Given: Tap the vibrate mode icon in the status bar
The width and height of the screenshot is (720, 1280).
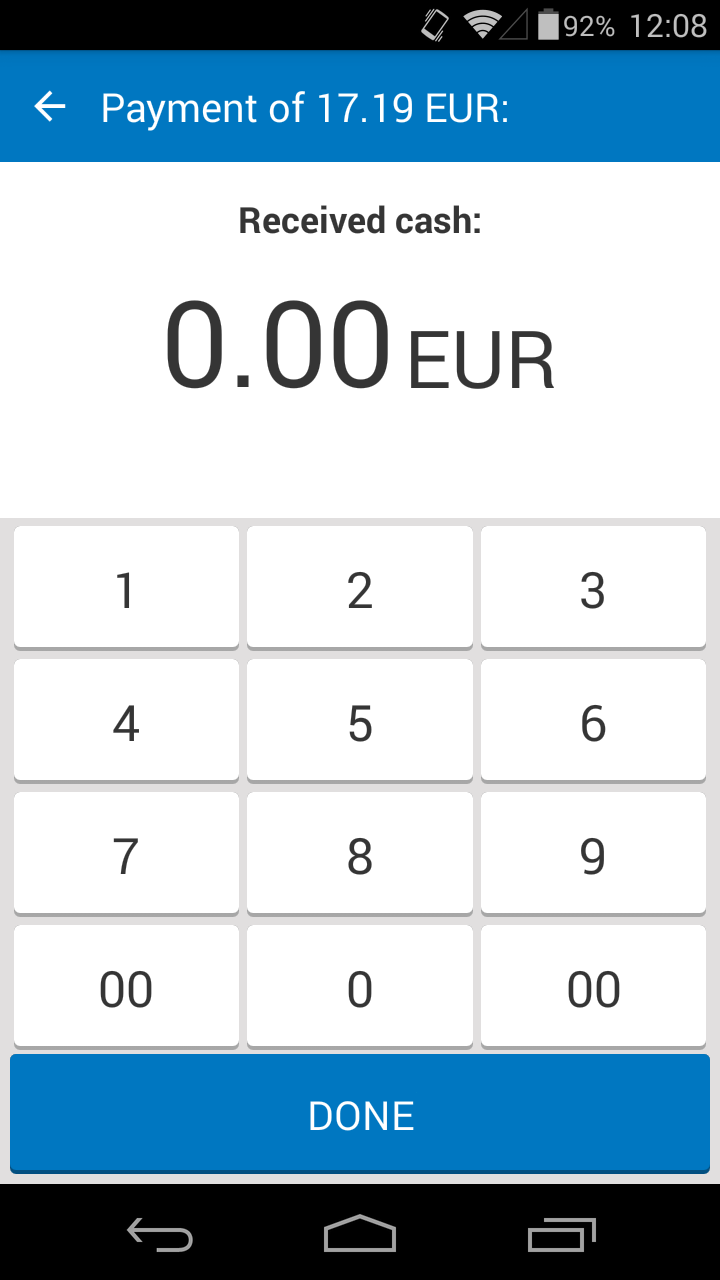Looking at the screenshot, I should pos(437,25).
